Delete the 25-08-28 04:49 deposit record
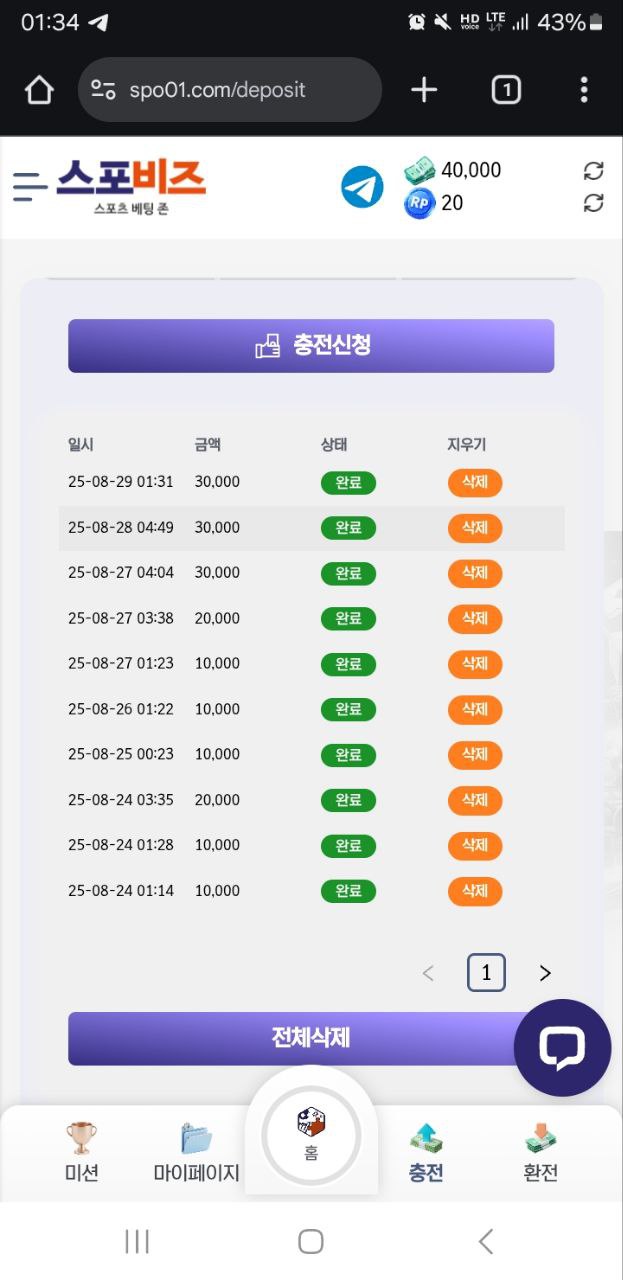This screenshot has width=623, height=1280. coord(474,528)
